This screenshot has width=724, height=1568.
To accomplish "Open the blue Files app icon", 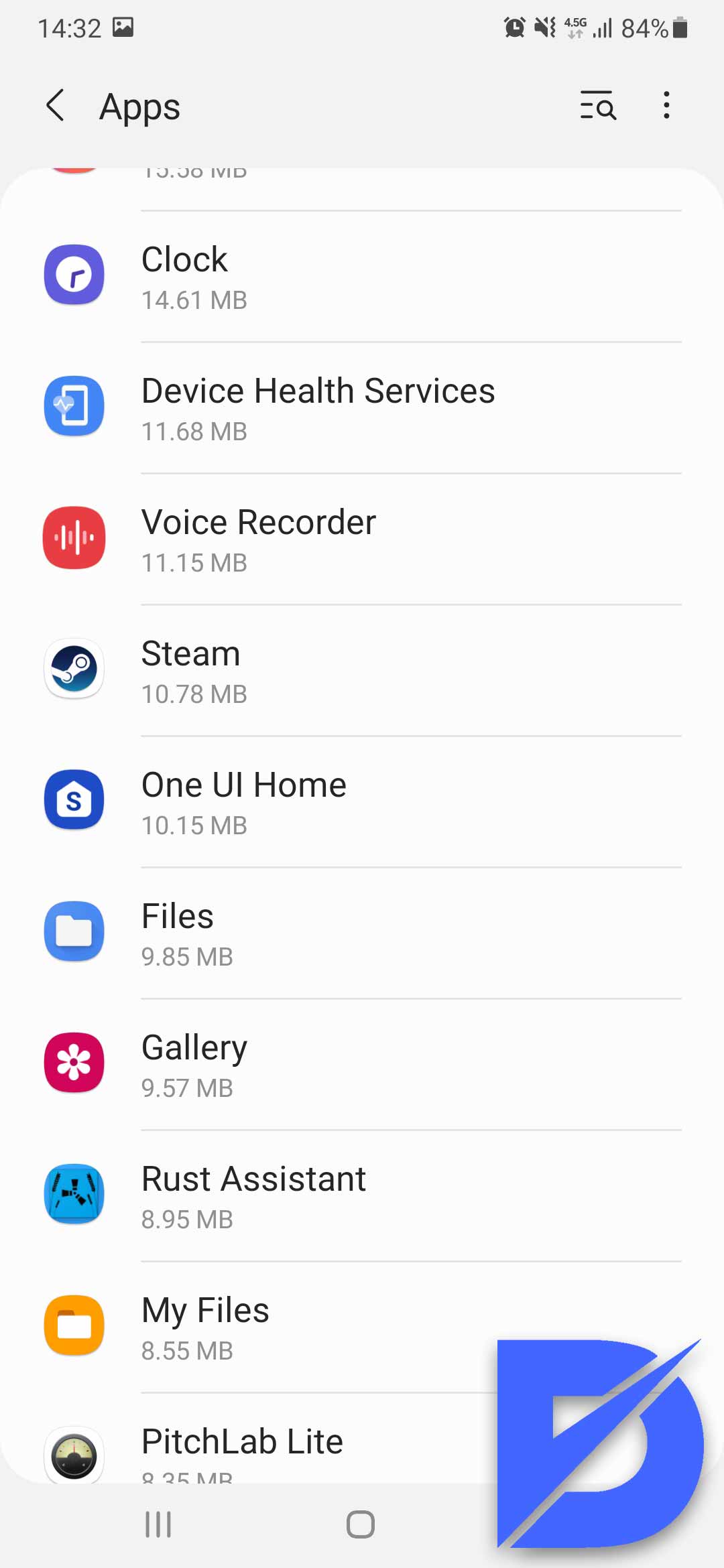I will point(74,932).
